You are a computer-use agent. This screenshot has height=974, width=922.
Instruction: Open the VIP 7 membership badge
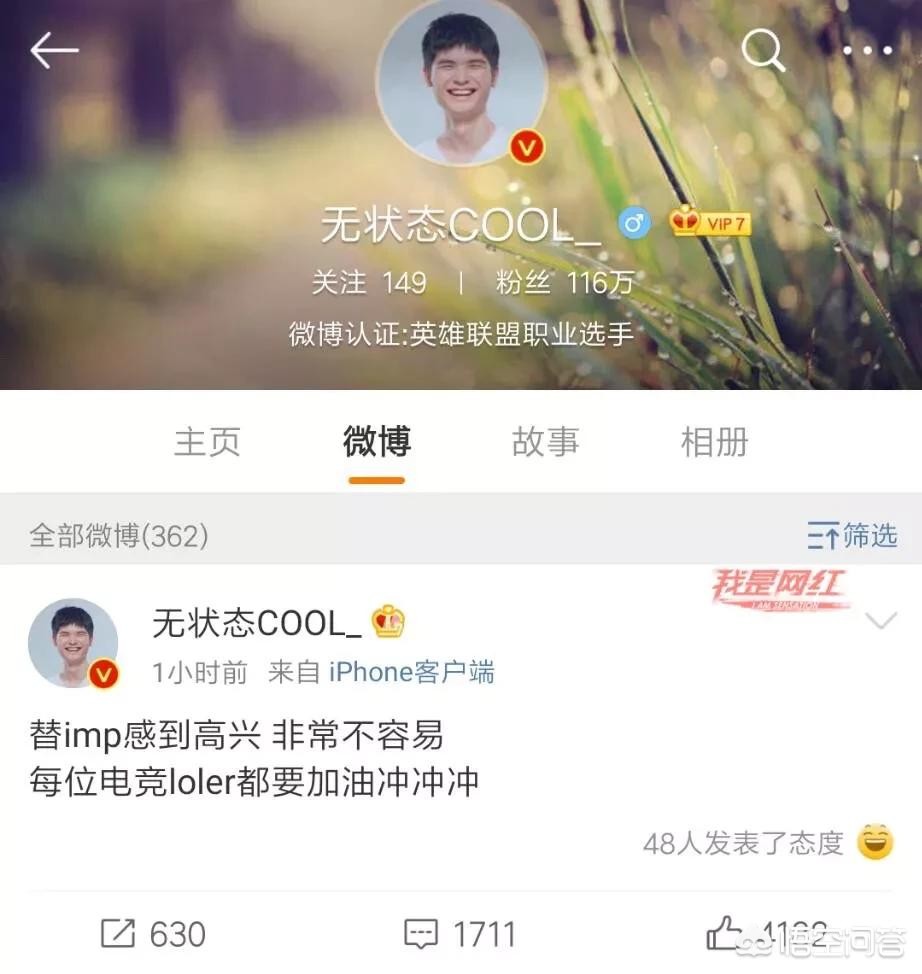(711, 223)
